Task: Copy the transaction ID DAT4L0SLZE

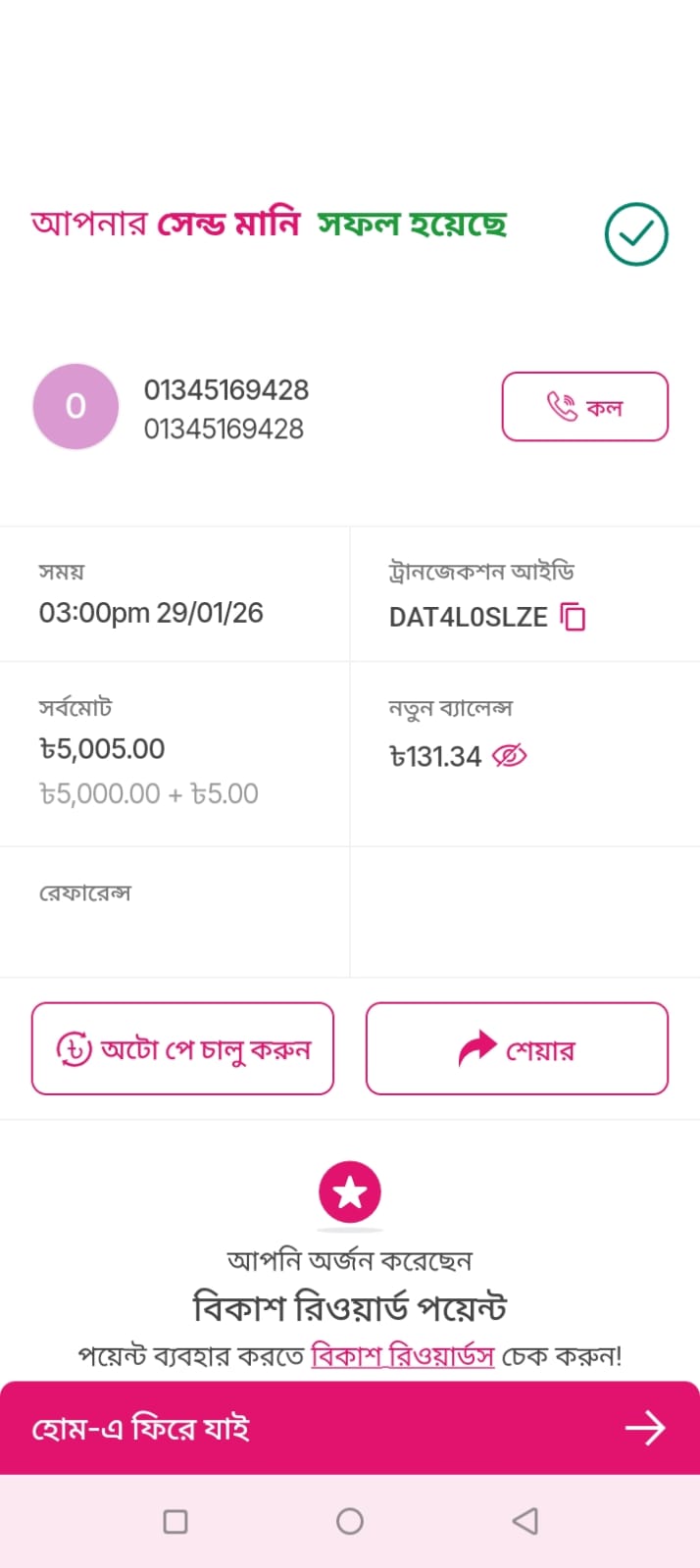Action: coord(573,617)
